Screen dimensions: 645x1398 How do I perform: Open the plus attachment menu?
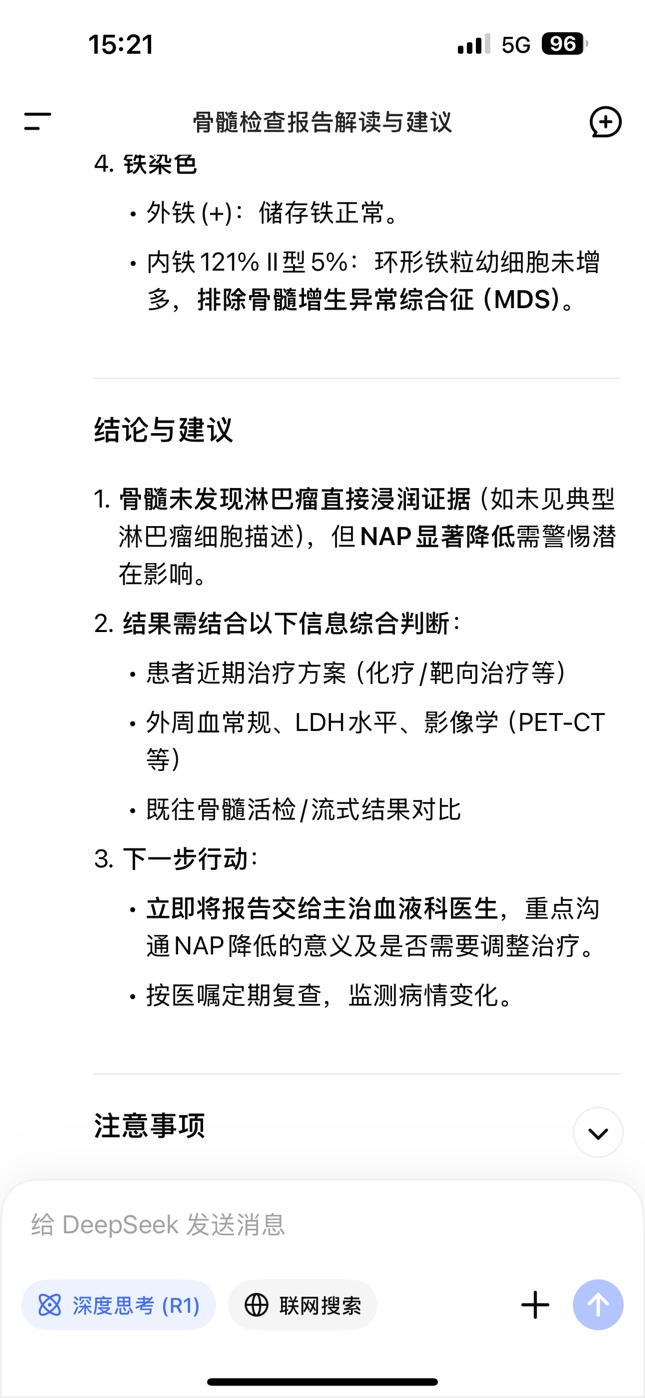click(536, 1305)
